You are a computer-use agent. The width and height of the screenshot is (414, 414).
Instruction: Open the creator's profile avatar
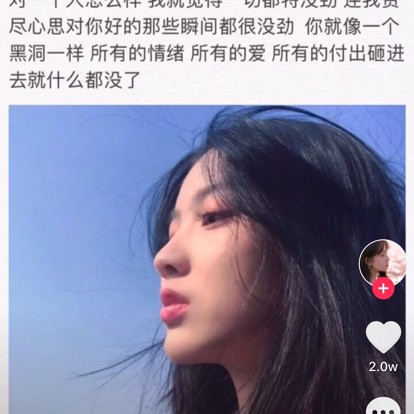point(383,263)
